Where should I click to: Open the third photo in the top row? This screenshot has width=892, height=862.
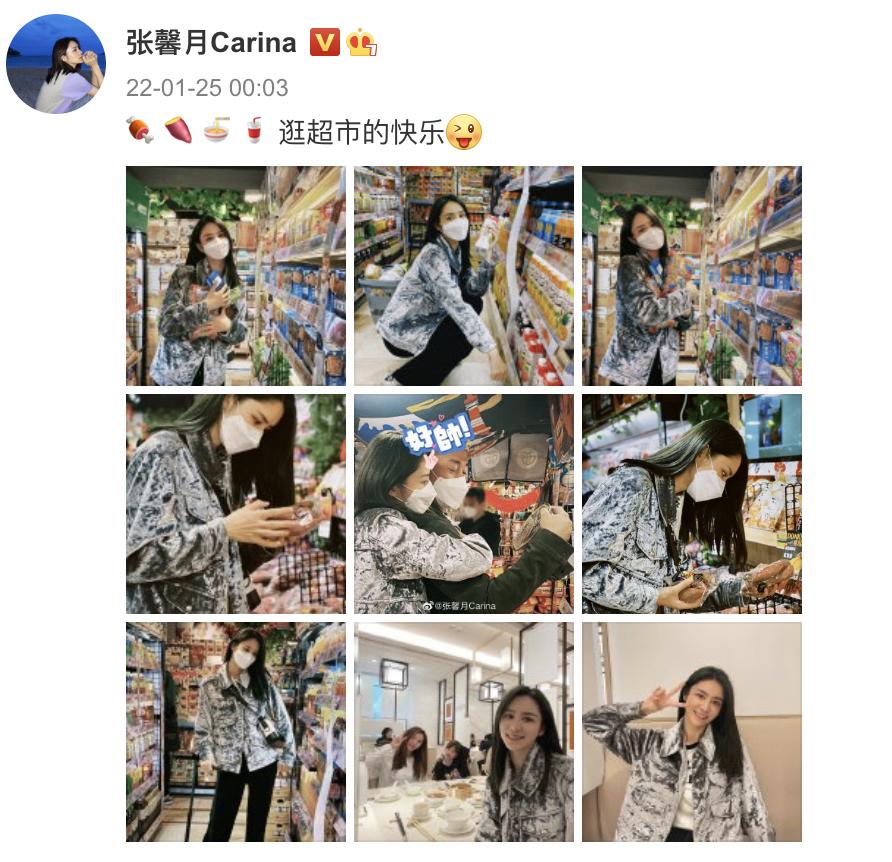pyautogui.click(x=691, y=276)
